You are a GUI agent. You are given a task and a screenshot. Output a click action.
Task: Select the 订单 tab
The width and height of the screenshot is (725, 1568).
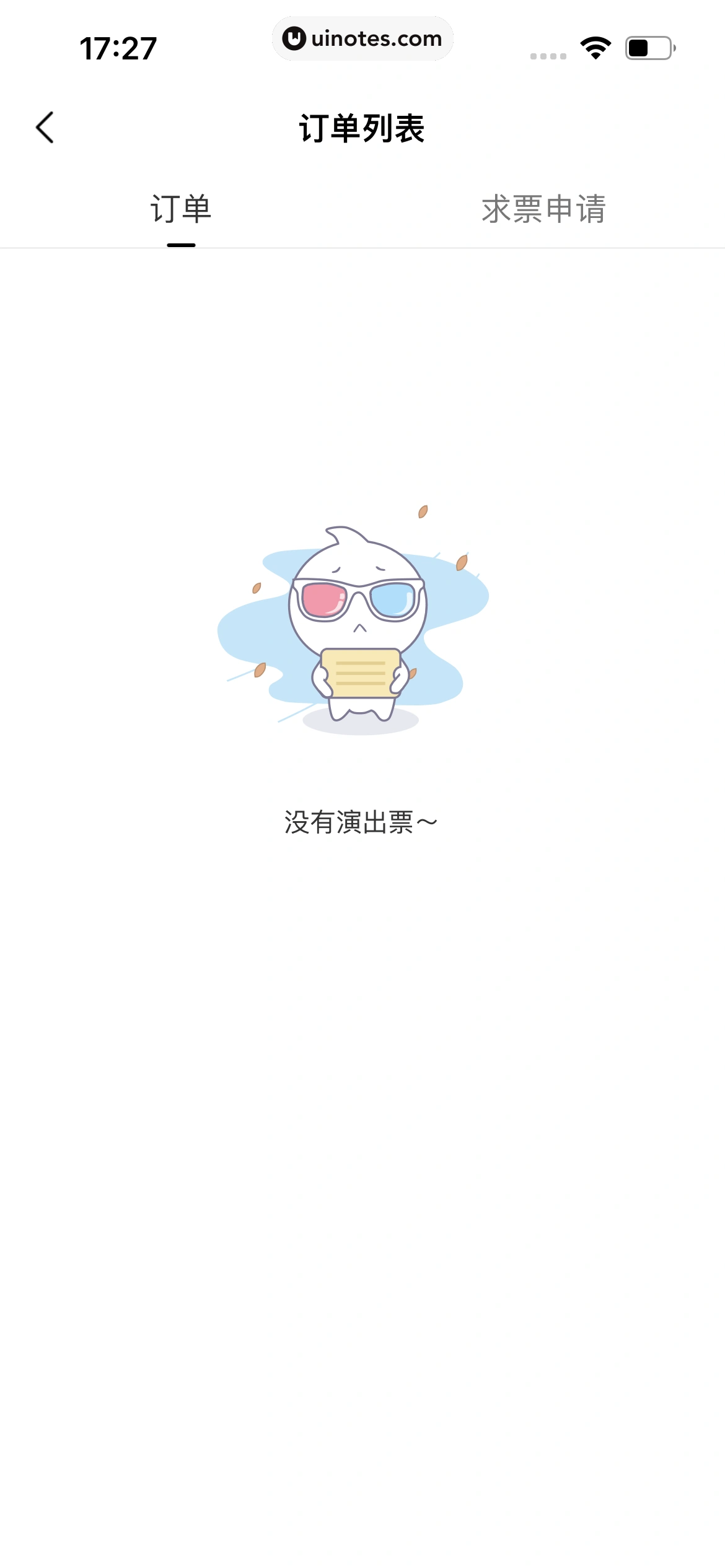181,209
